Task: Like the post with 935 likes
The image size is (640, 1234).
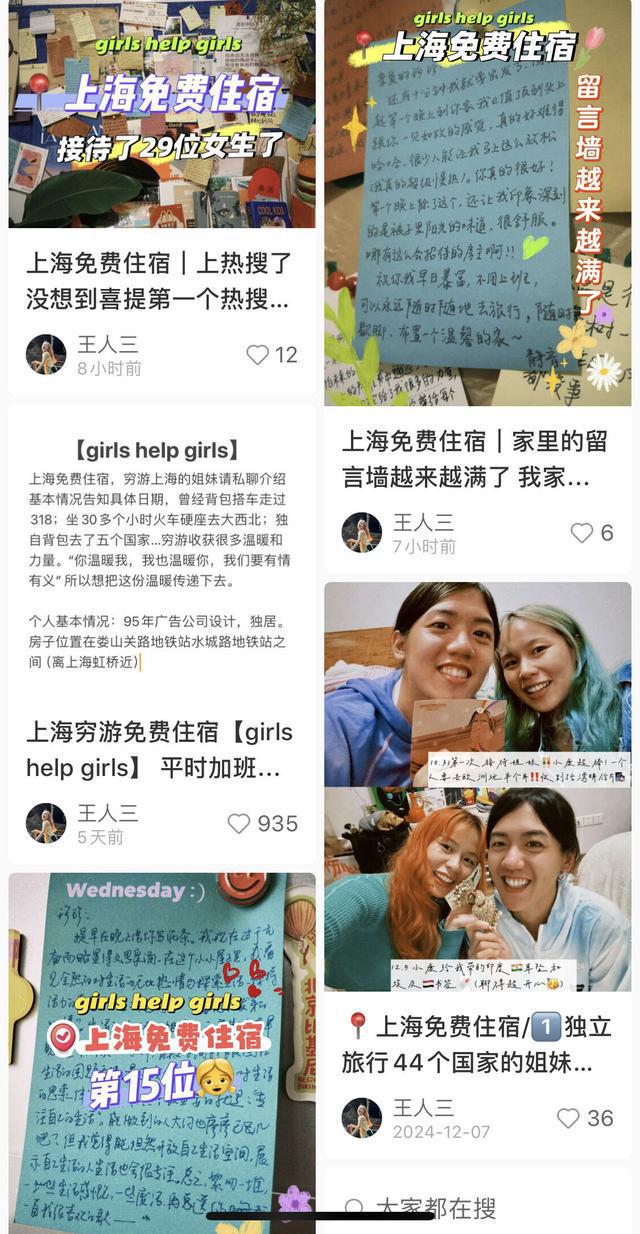Action: pos(239,823)
